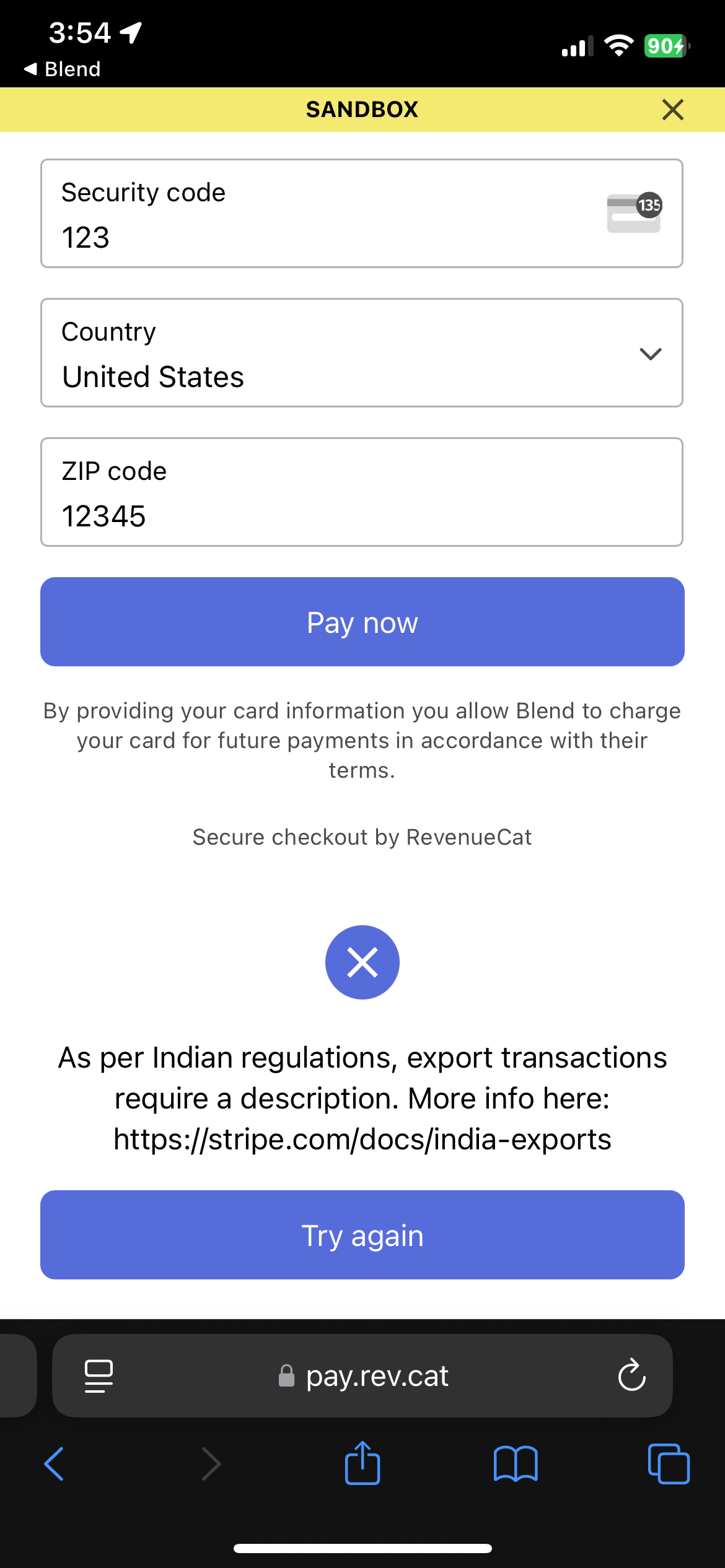
Task: Dismiss the yellow SANDBOX banner
Action: pyautogui.click(x=672, y=110)
